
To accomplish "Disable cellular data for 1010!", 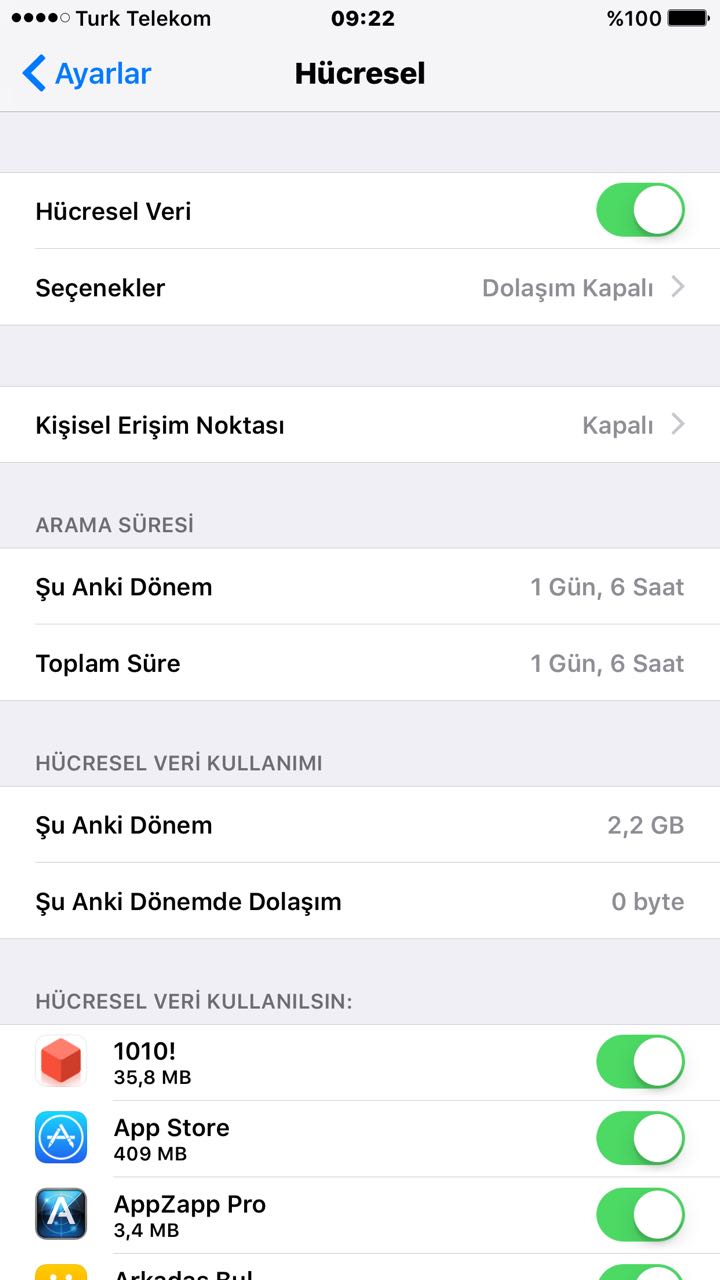I will pos(640,1062).
